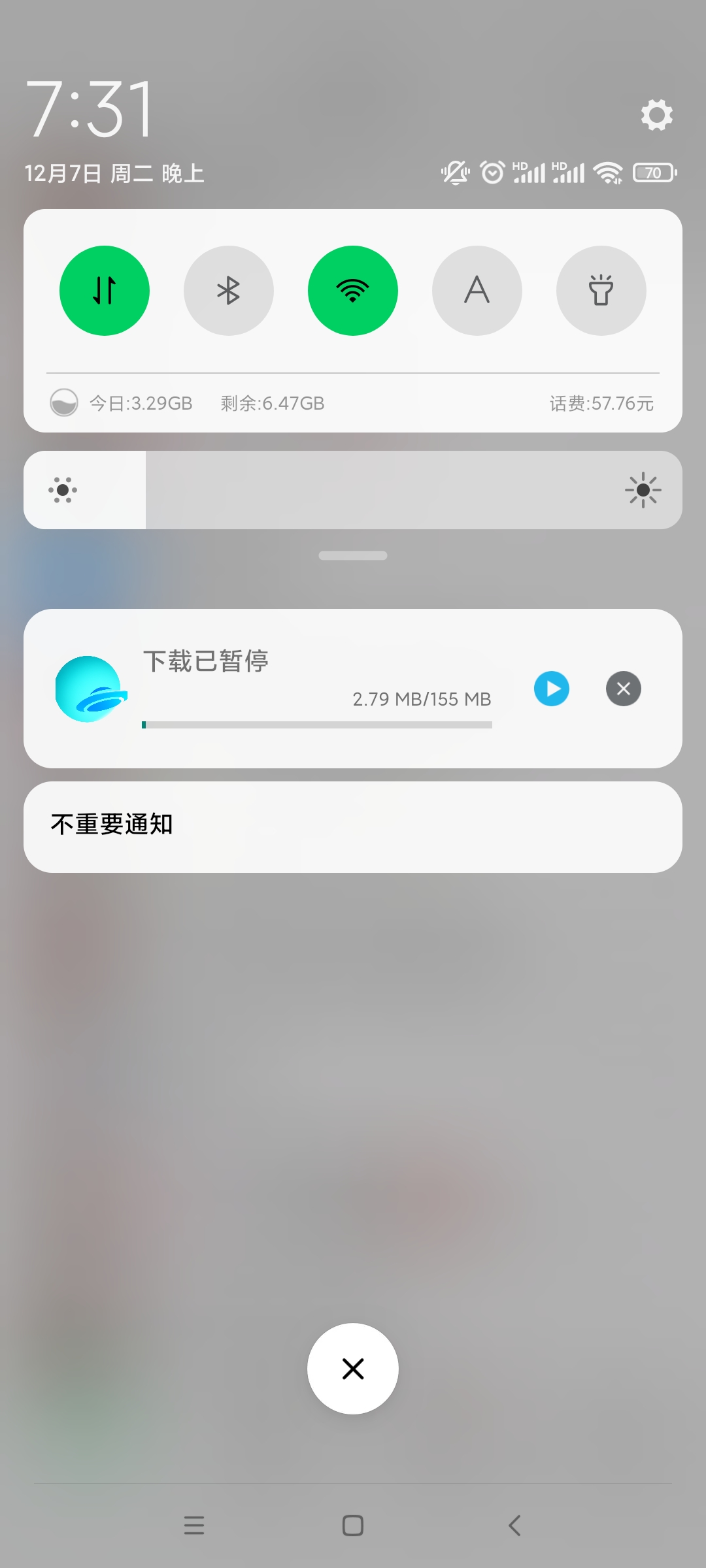Open recent apps menu button
This screenshot has height=1568, width=706.
(194, 1526)
